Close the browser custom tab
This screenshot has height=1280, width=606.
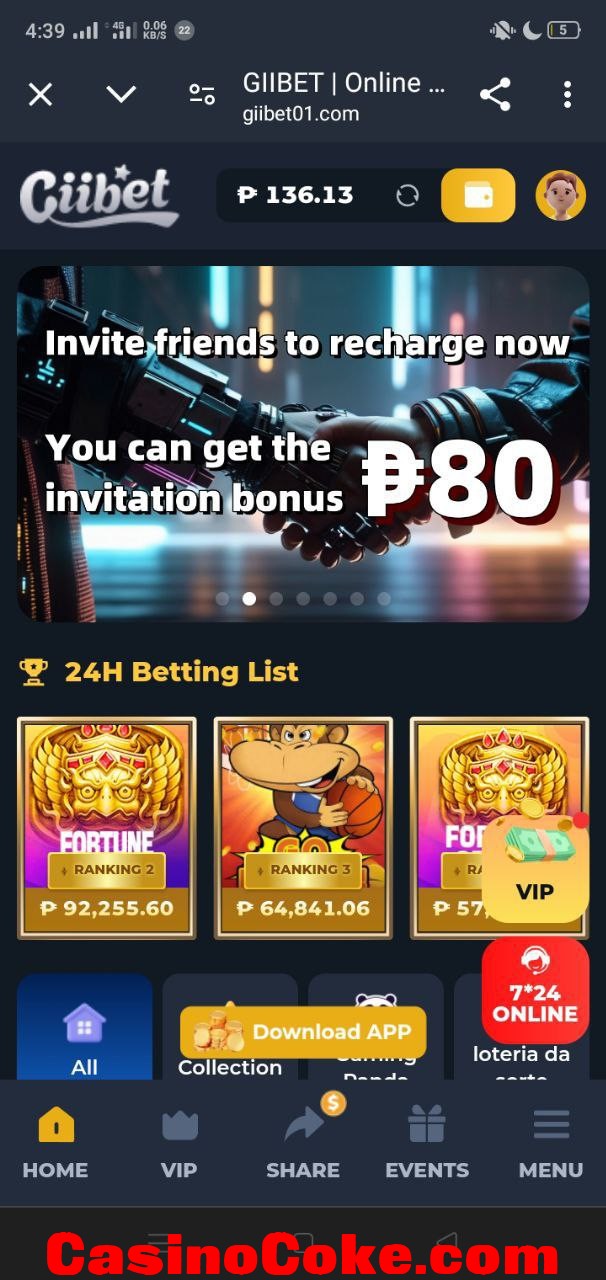click(x=40, y=95)
